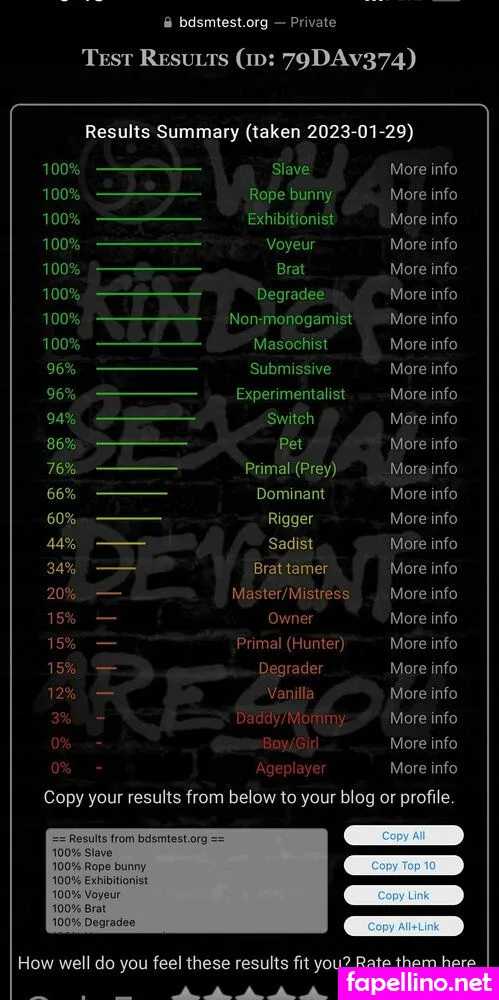Focus the results text box

pyautogui.click(x=187, y=881)
